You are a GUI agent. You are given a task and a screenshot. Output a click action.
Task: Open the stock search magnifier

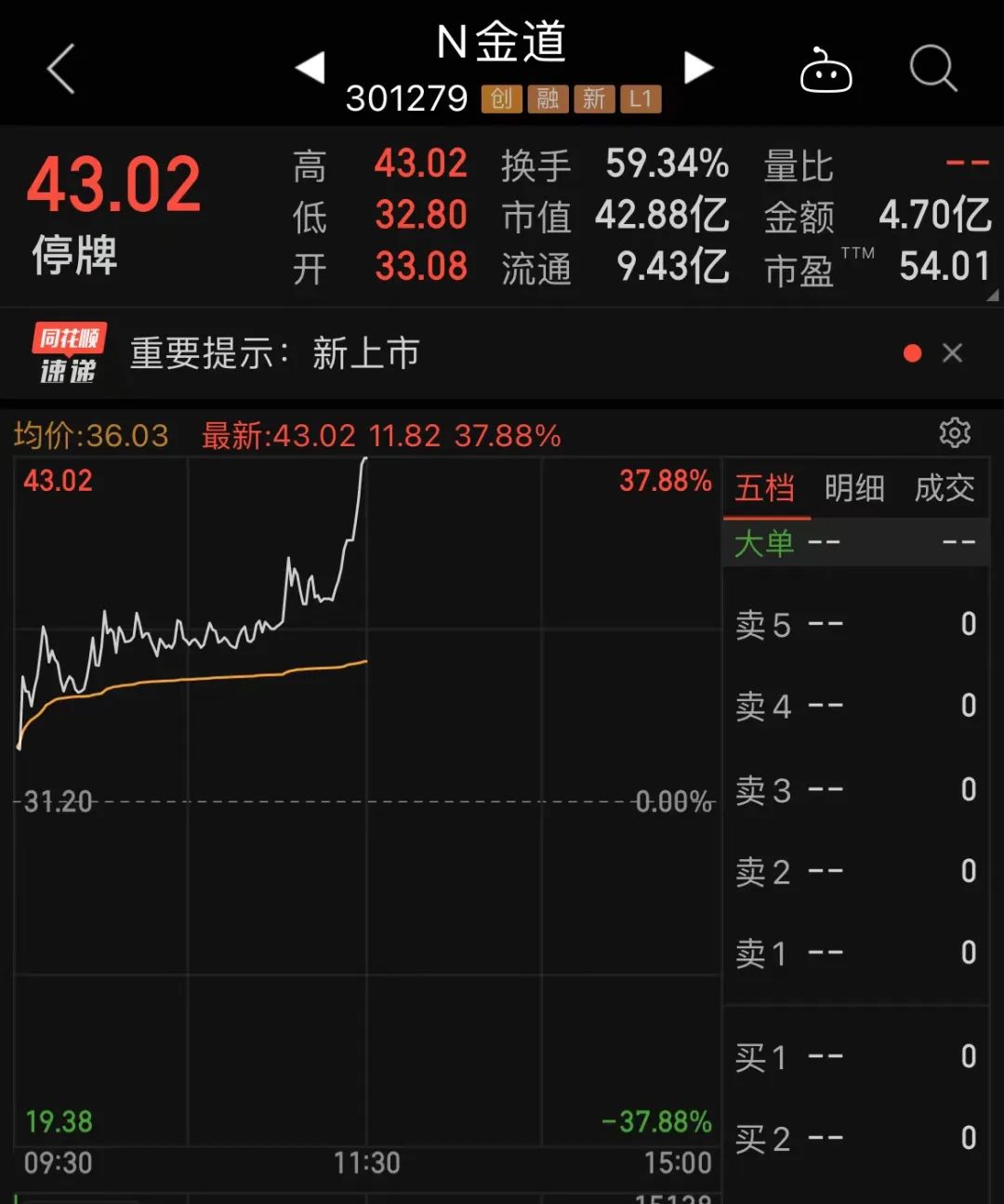[932, 69]
